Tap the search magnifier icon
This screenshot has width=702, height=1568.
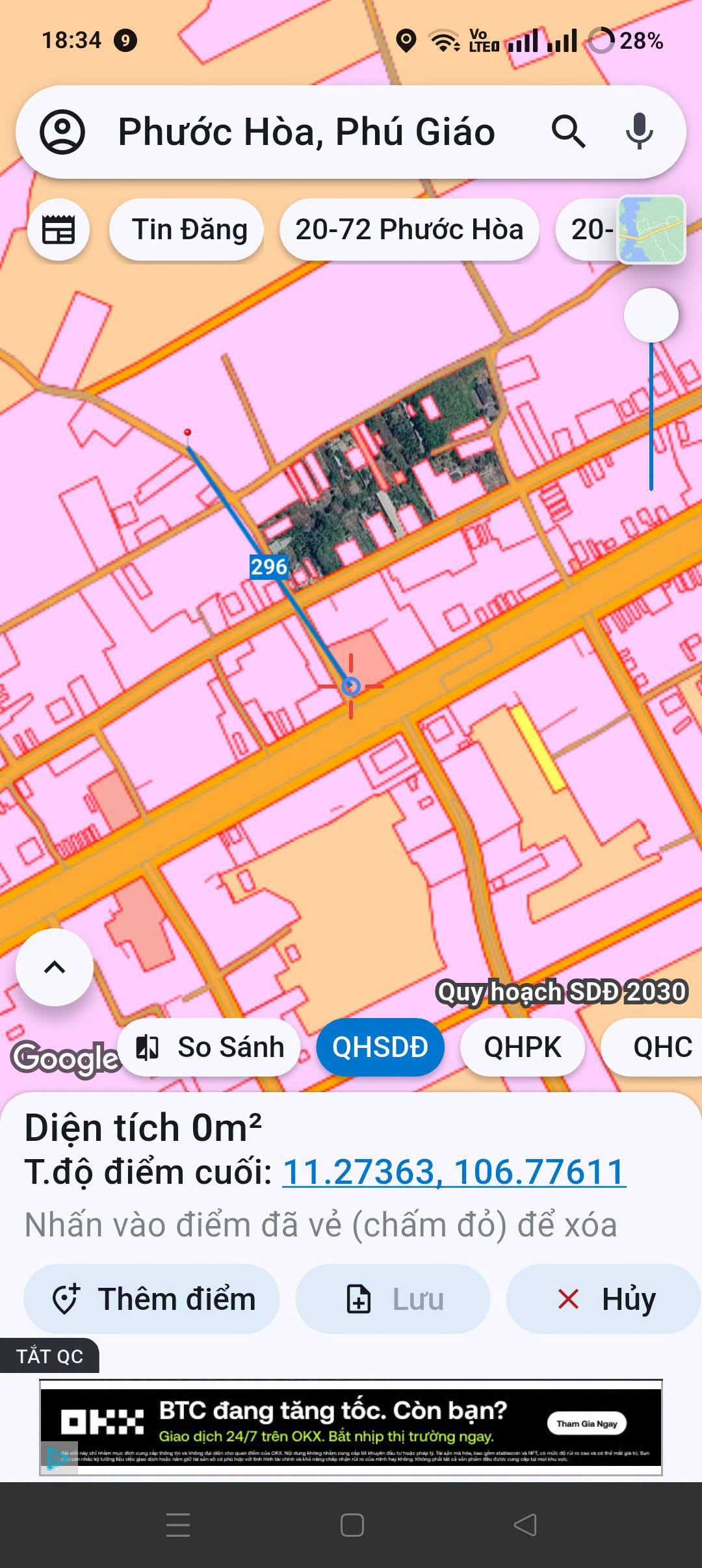tap(569, 132)
